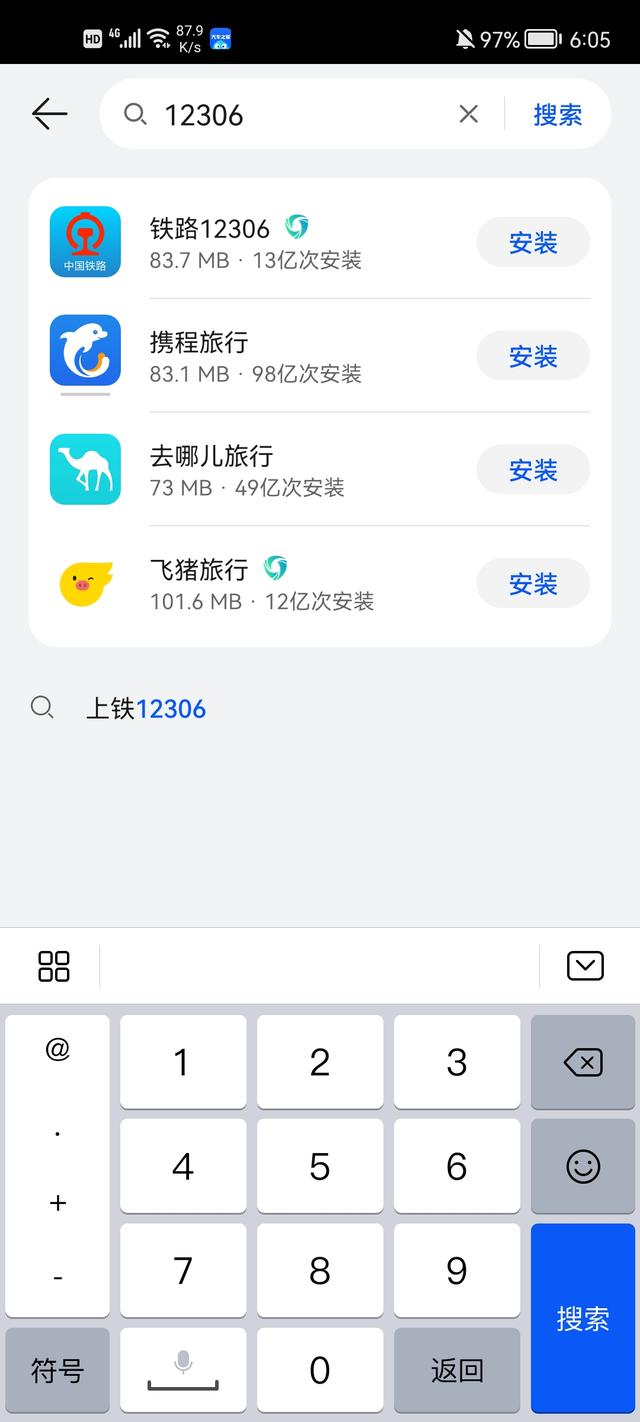Tap the 返回 key on keyboard
This screenshot has width=640, height=1422.
457,1370
